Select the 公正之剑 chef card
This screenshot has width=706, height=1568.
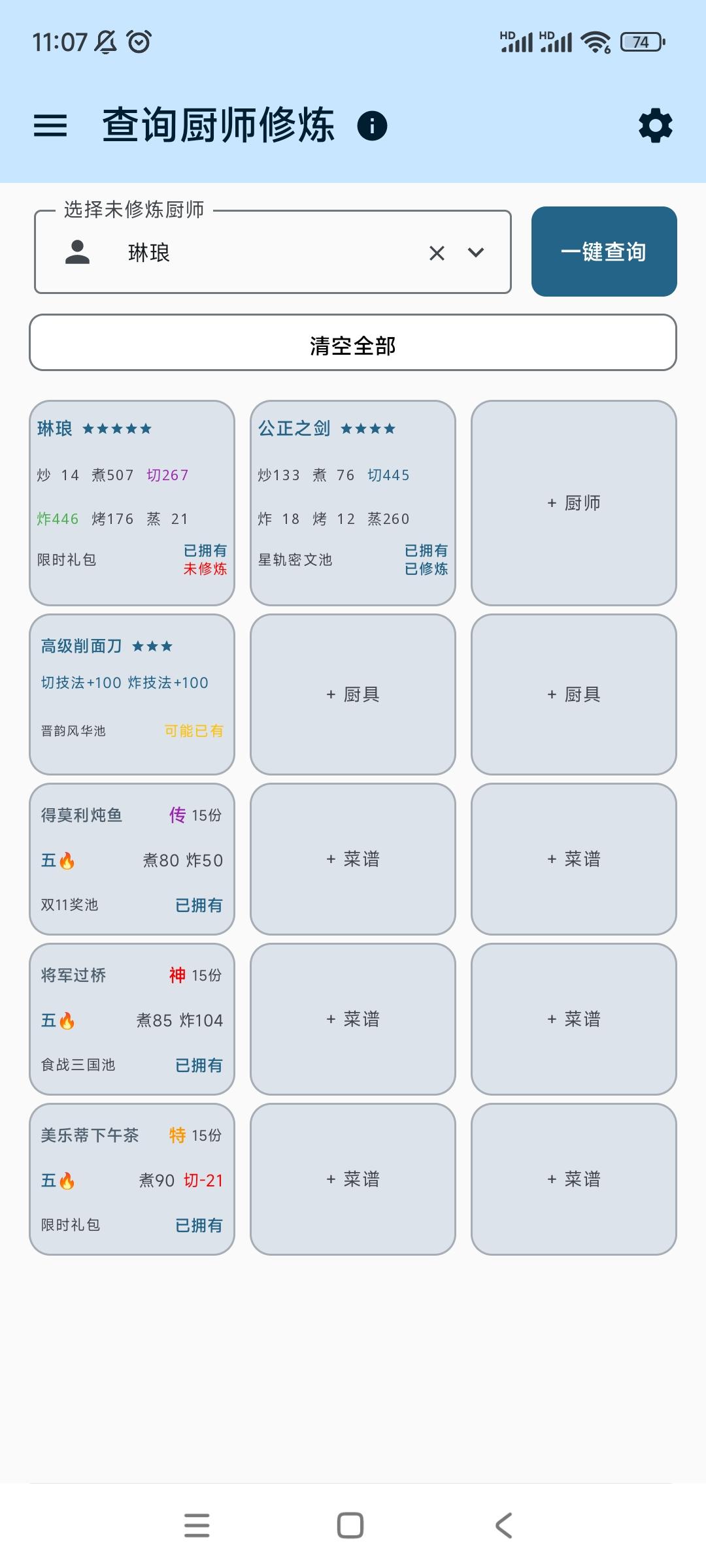[x=353, y=503]
